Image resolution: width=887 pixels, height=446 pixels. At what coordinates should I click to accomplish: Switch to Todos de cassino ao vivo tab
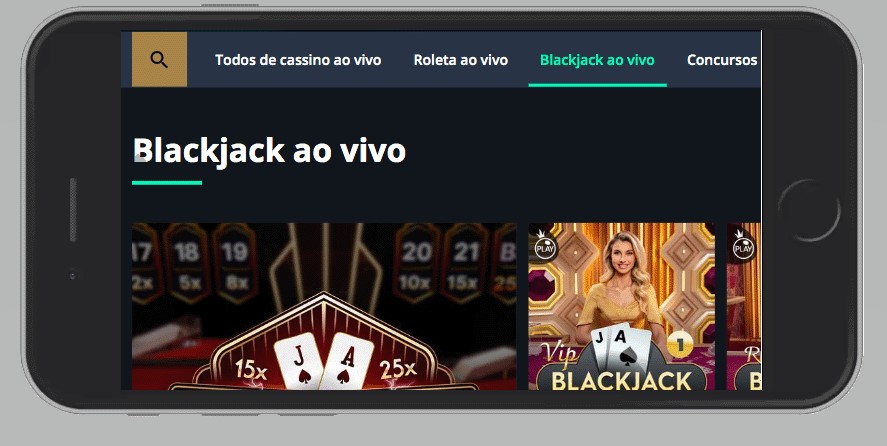(x=298, y=60)
